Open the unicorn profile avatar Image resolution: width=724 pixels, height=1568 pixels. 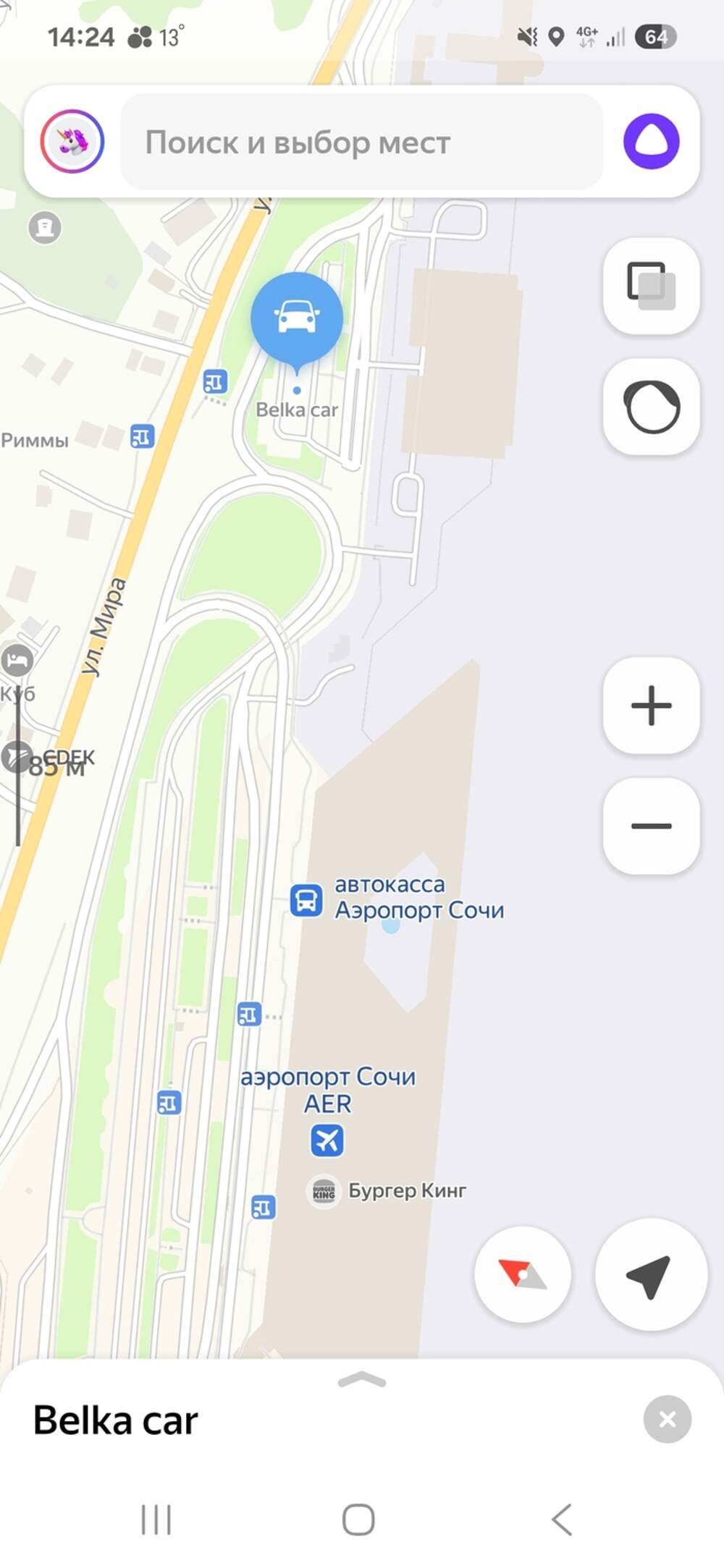click(x=72, y=141)
